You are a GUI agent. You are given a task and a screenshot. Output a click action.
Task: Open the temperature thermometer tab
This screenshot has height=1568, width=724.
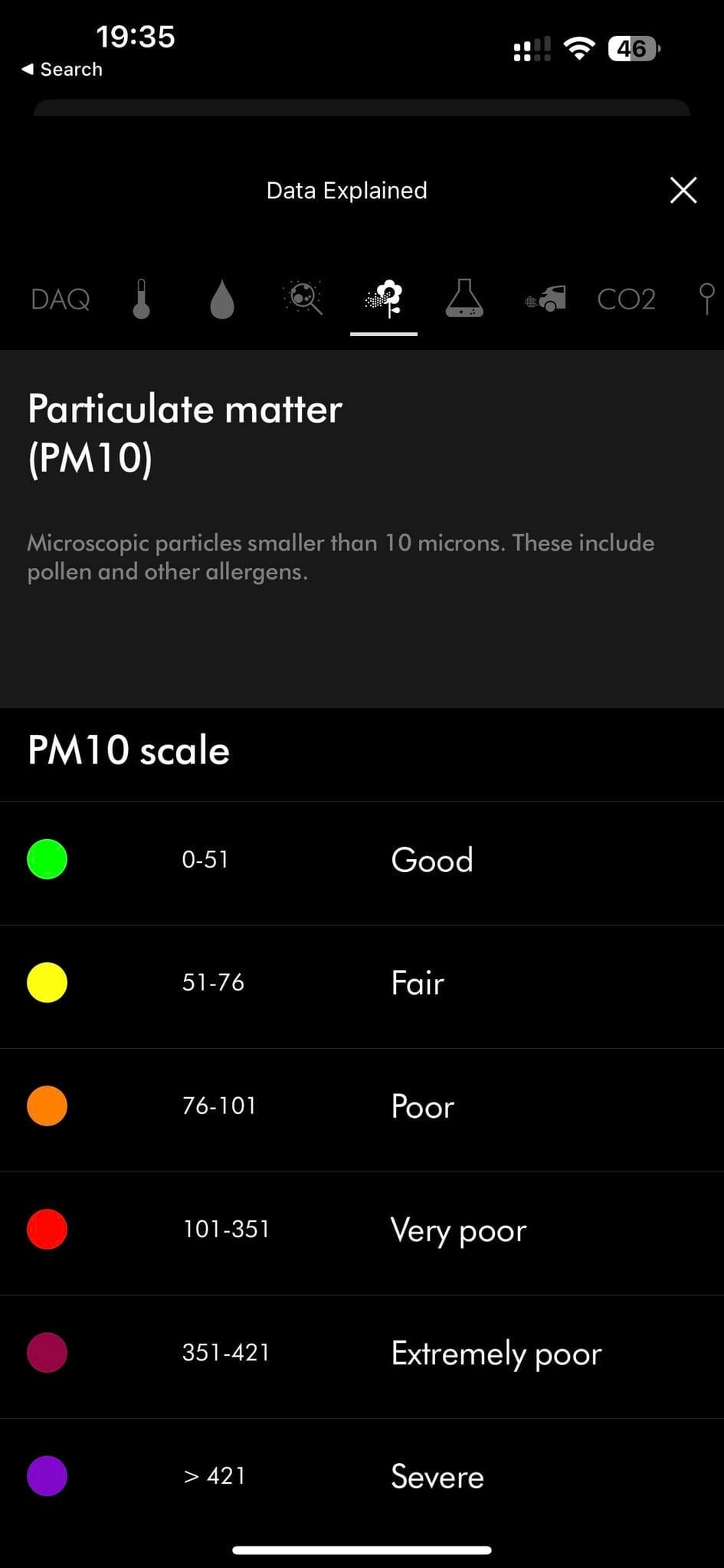coord(141,299)
